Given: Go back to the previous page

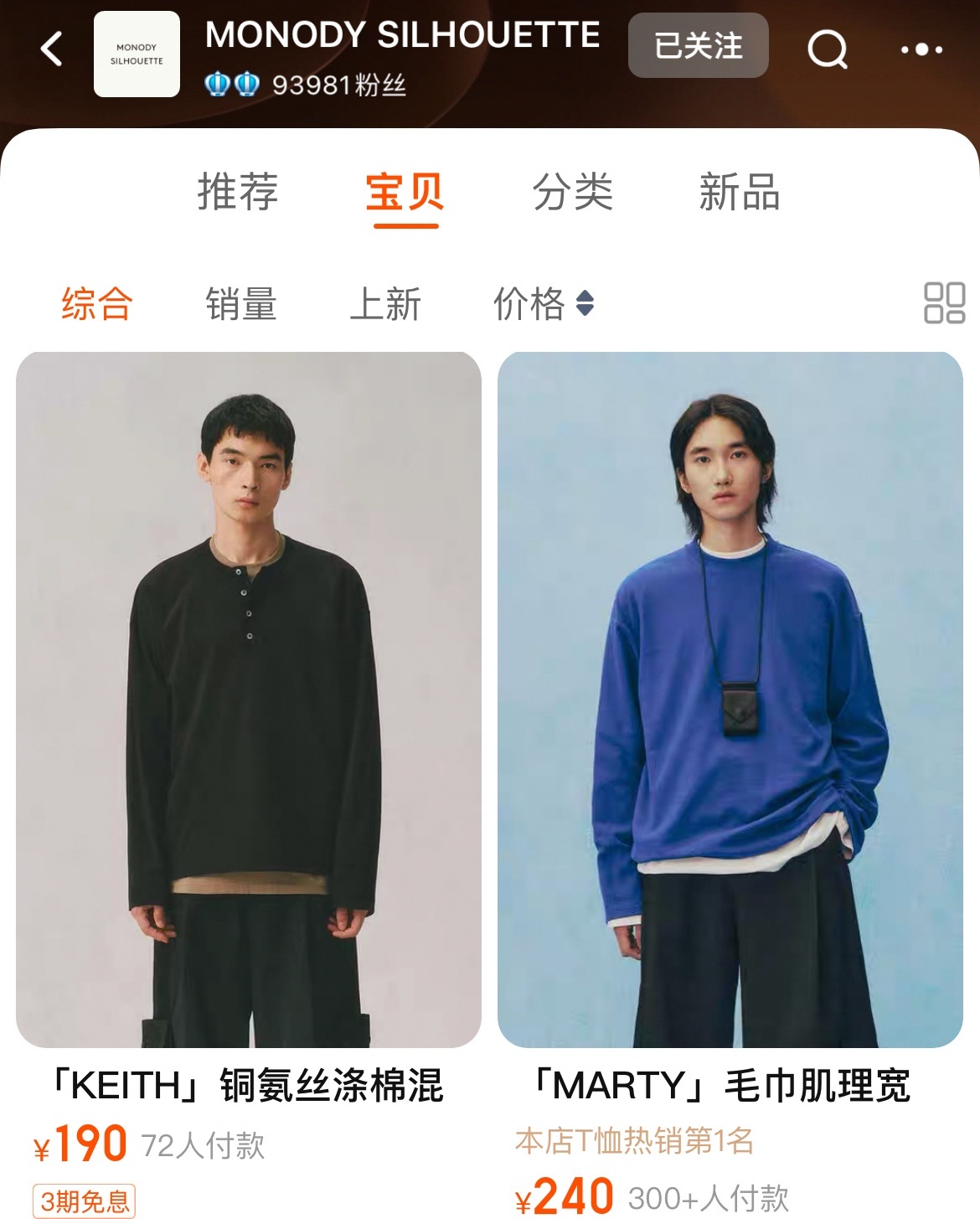Looking at the screenshot, I should pyautogui.click(x=52, y=49).
